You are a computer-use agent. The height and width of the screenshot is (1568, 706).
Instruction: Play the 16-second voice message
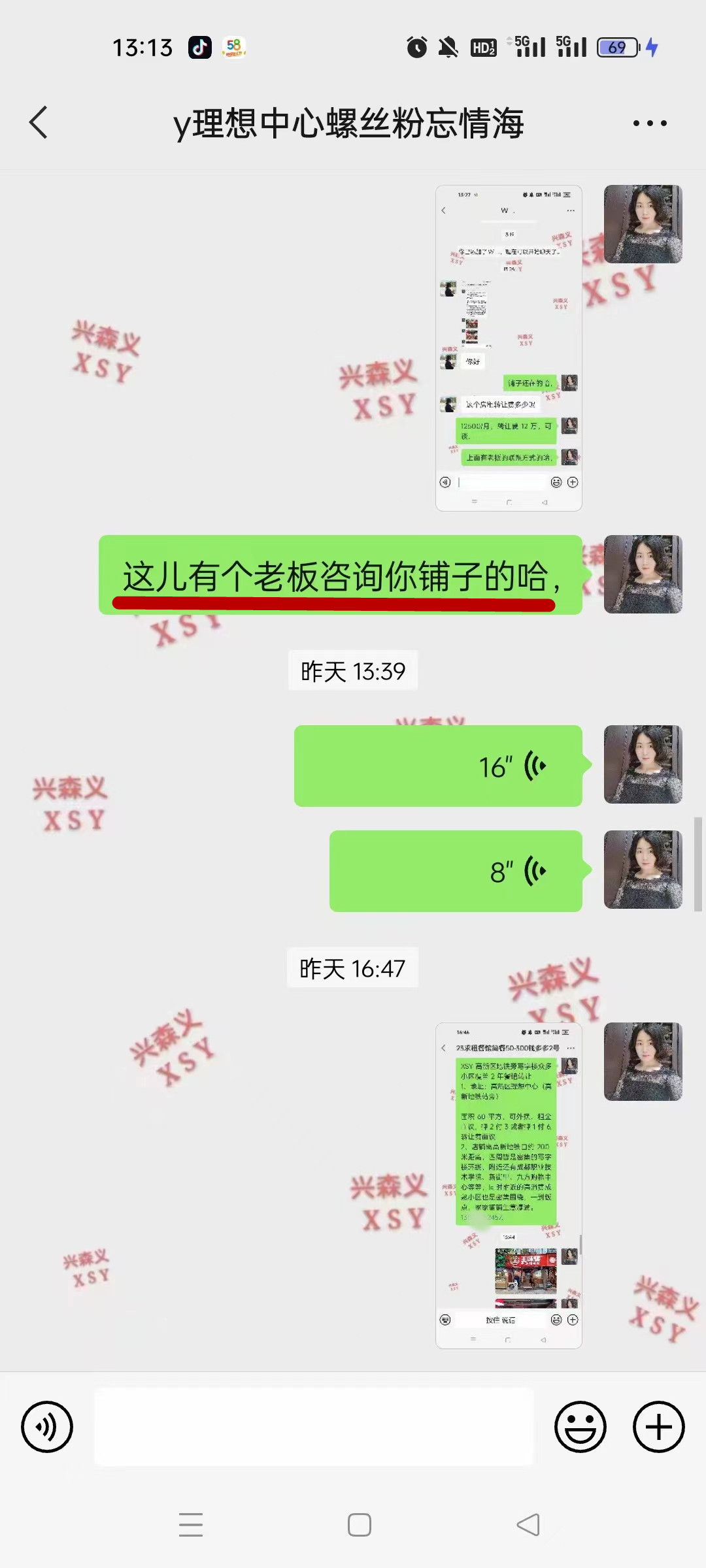pyautogui.click(x=438, y=766)
